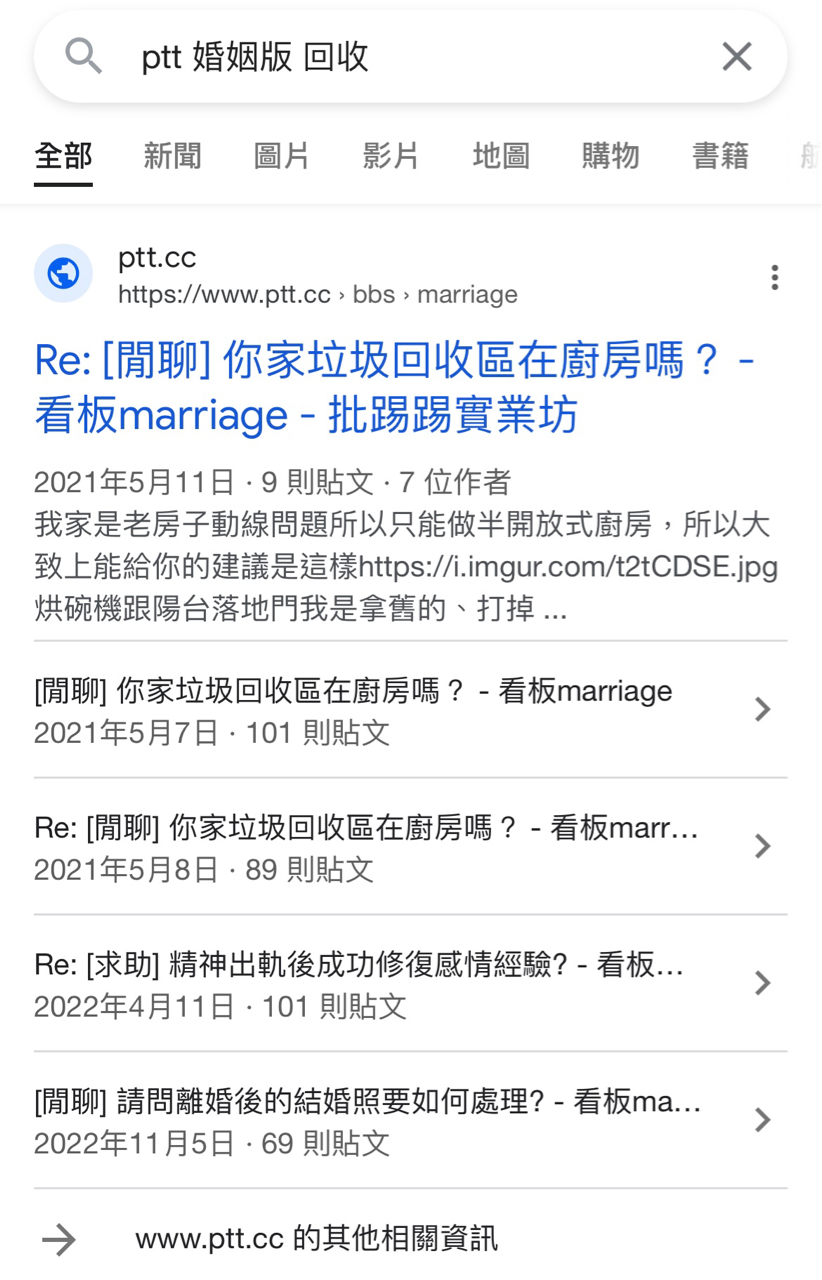View www.ptt.cc 的其他相關資訊
The height and width of the screenshot is (1280, 822).
(x=316, y=1240)
